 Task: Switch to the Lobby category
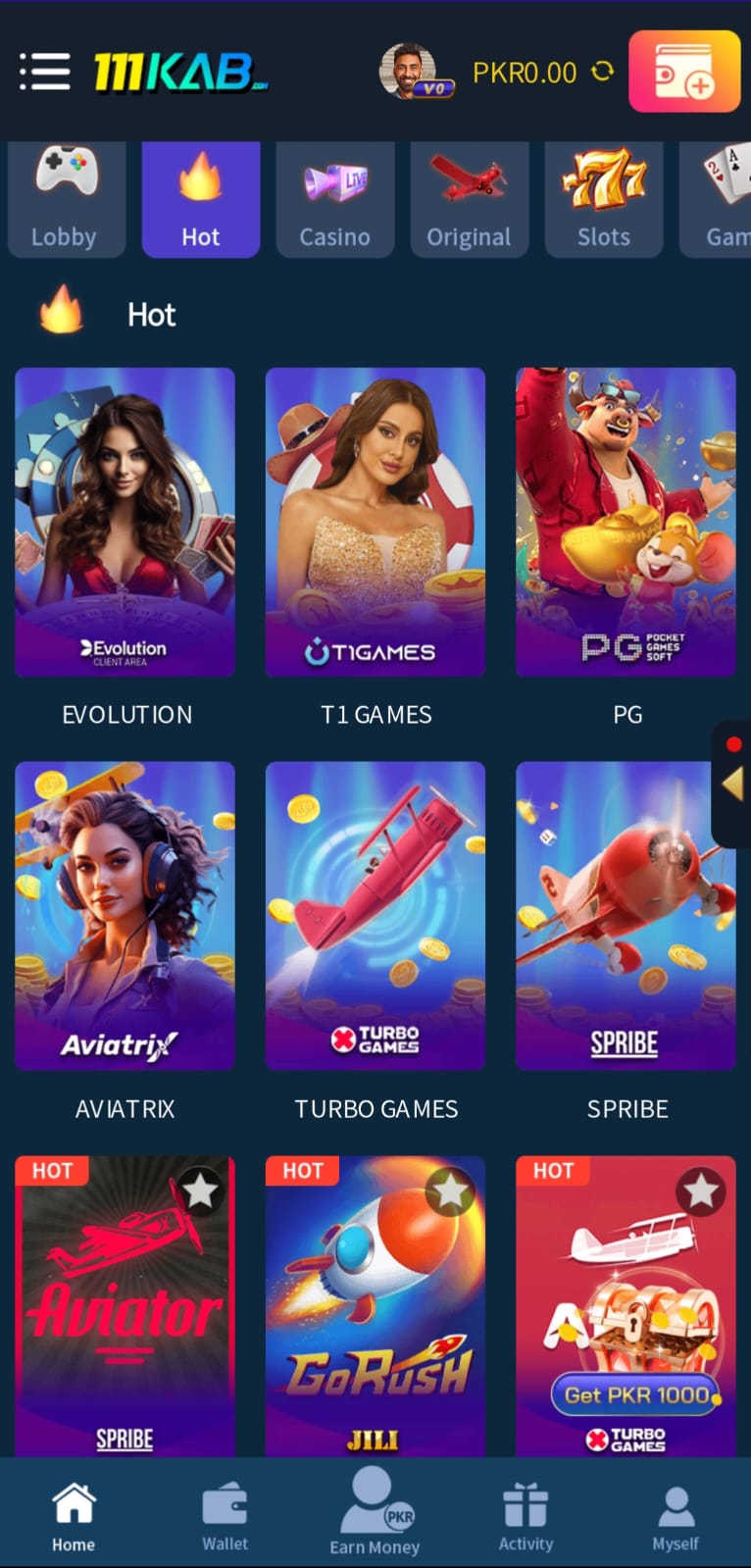click(x=67, y=199)
